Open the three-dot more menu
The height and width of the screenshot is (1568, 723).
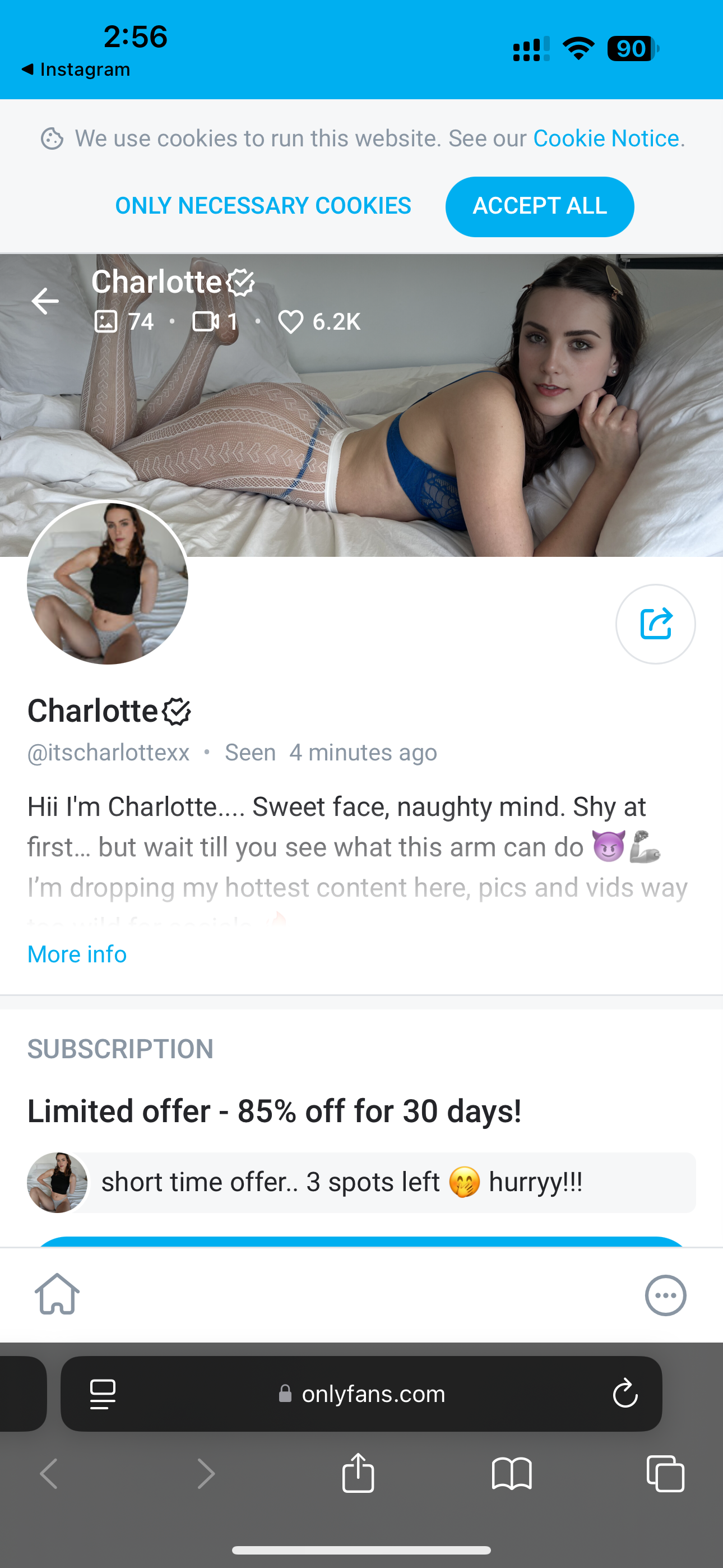665,1295
